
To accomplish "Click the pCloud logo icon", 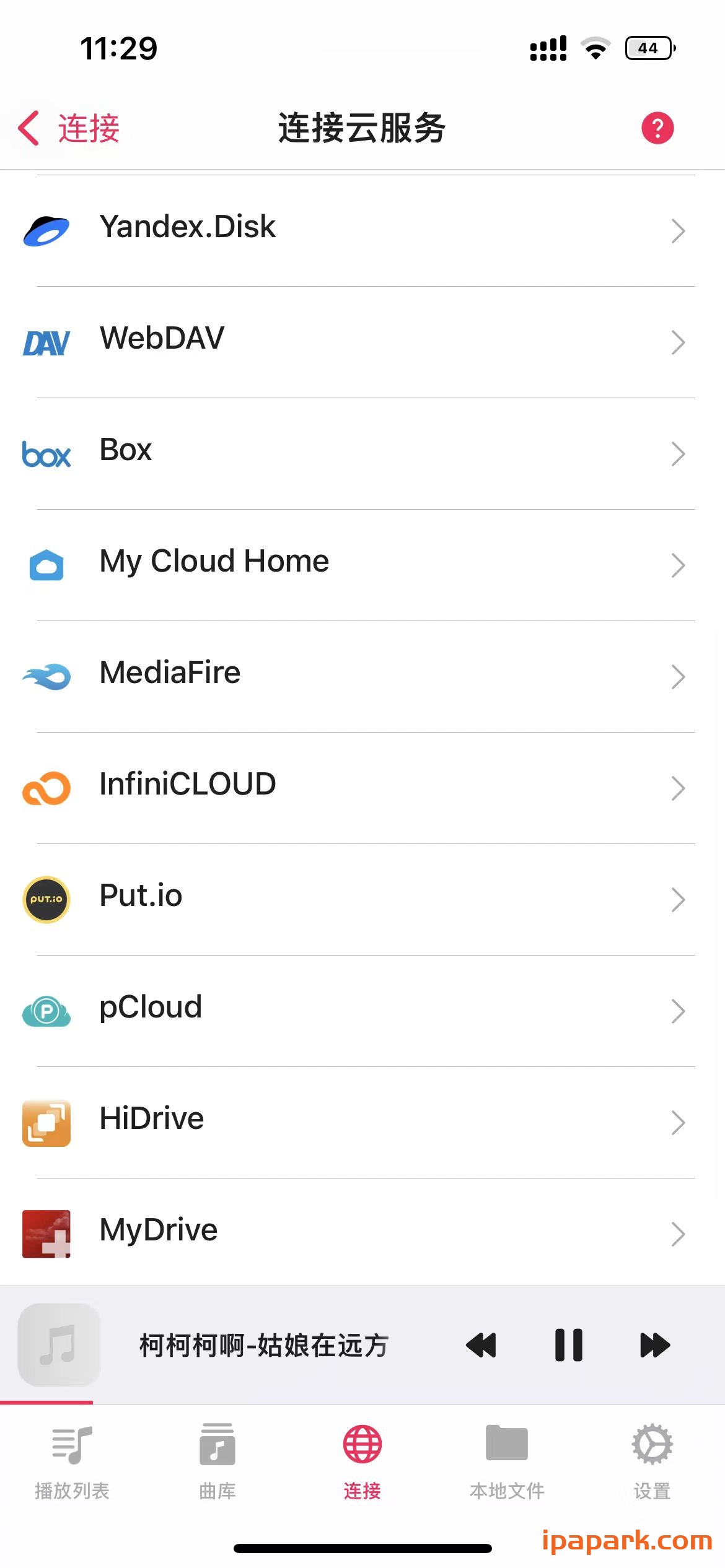I will 46,1011.
